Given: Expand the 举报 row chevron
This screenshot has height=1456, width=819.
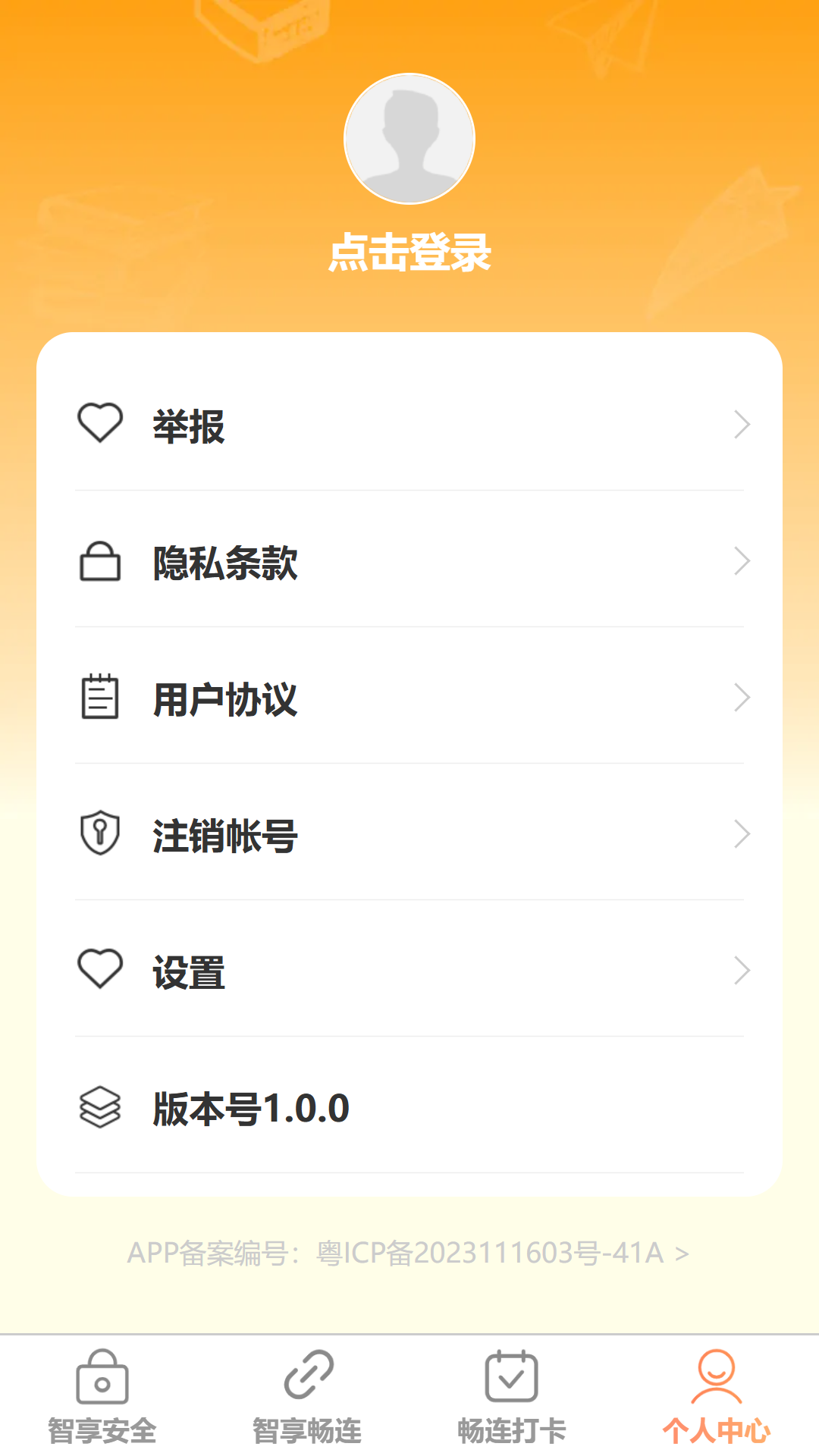Looking at the screenshot, I should coord(742,425).
